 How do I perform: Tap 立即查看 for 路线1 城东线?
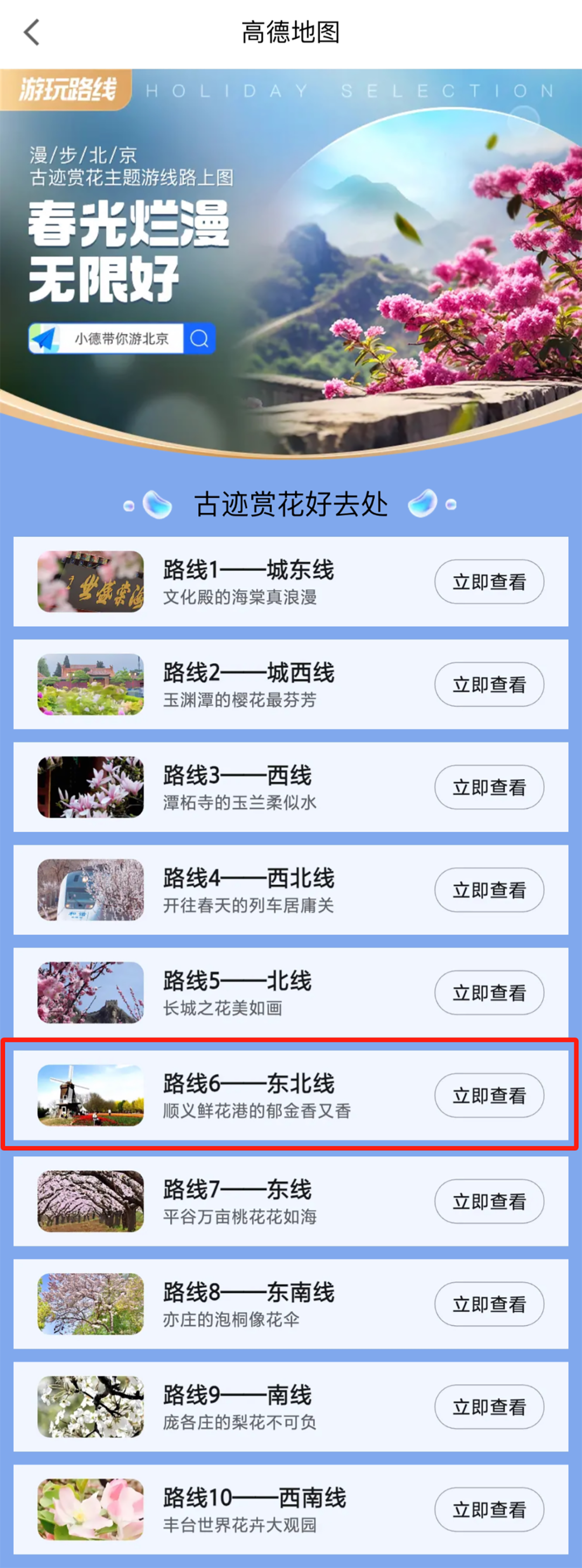click(x=489, y=582)
